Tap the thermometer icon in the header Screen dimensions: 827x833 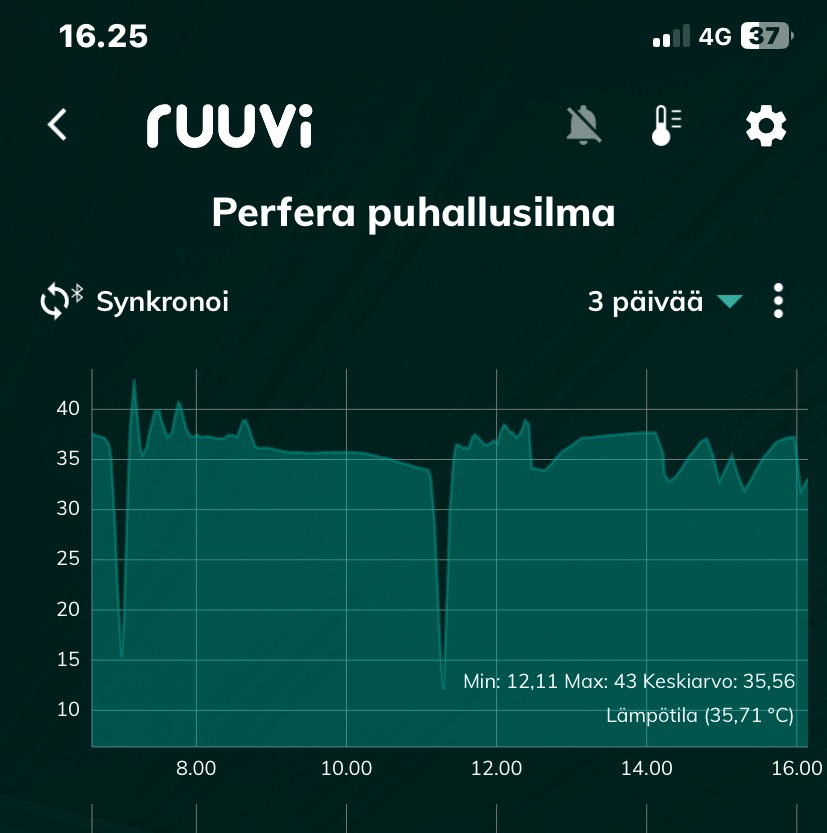tap(665, 125)
